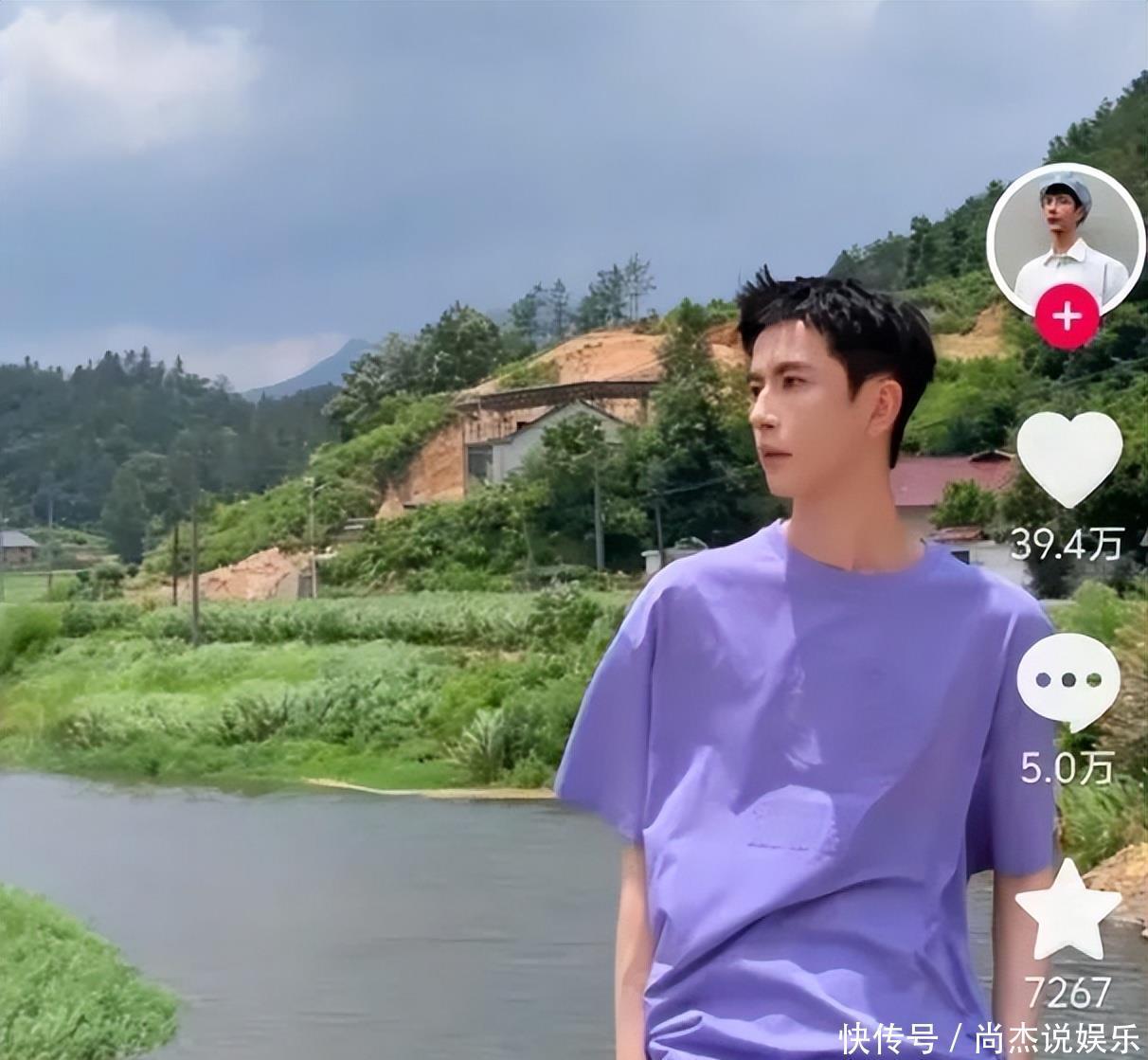Like this video with the heart
The image size is (1148, 1060).
pos(1068,458)
